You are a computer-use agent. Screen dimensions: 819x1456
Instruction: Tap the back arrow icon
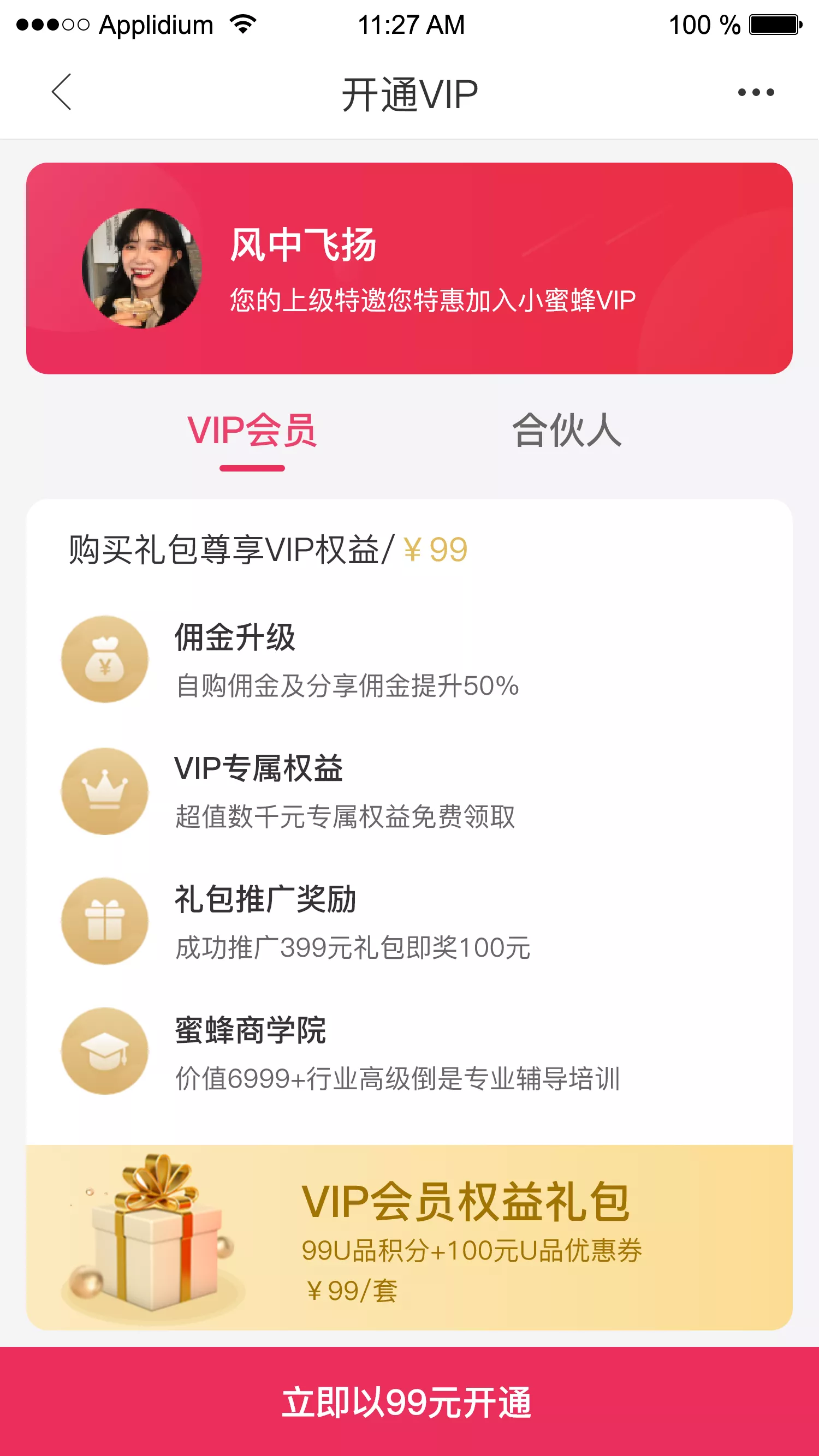[62, 92]
